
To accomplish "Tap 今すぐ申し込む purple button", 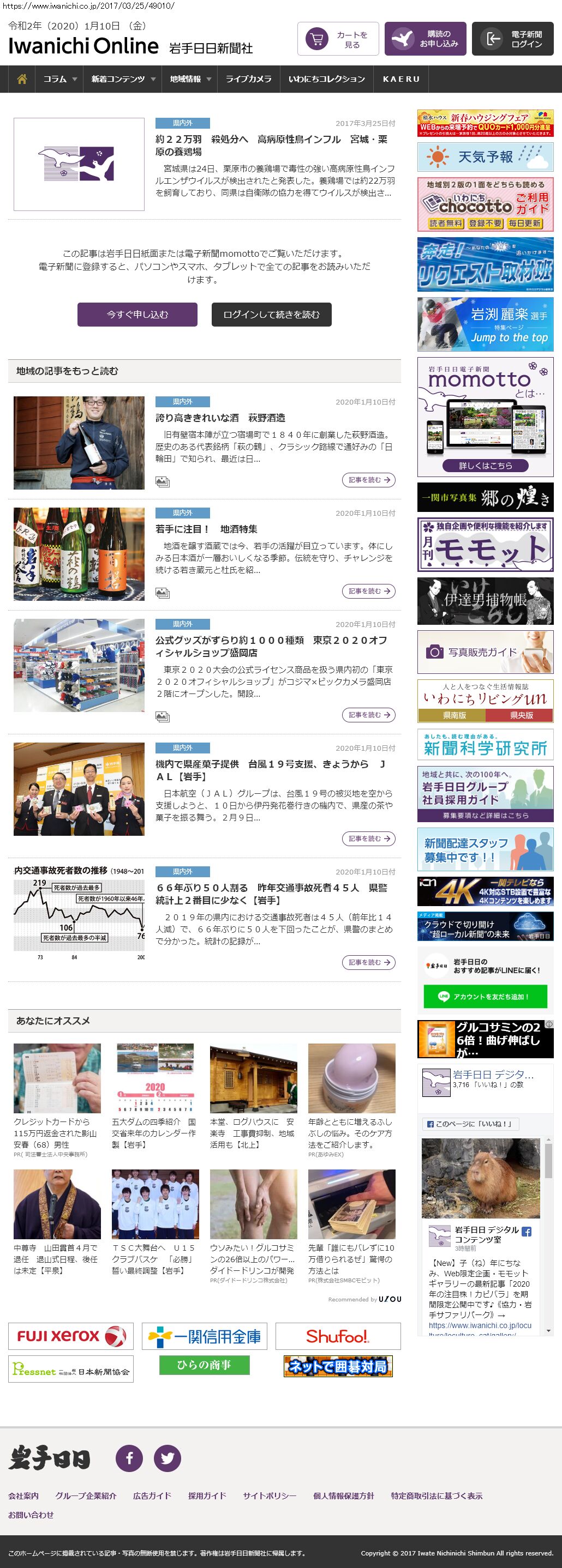I will pos(137,315).
